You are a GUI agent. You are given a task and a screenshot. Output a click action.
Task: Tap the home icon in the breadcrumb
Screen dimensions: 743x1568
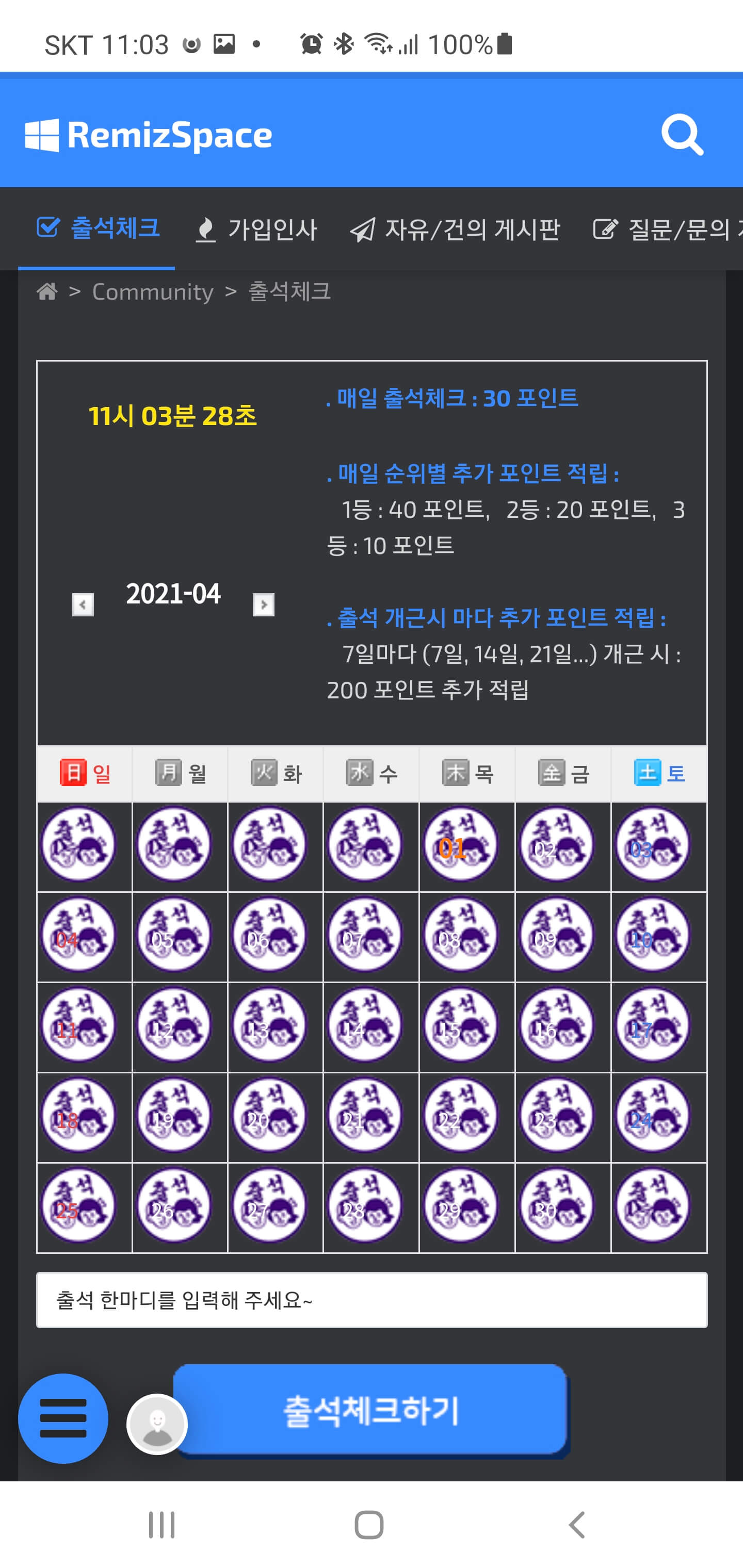click(47, 291)
